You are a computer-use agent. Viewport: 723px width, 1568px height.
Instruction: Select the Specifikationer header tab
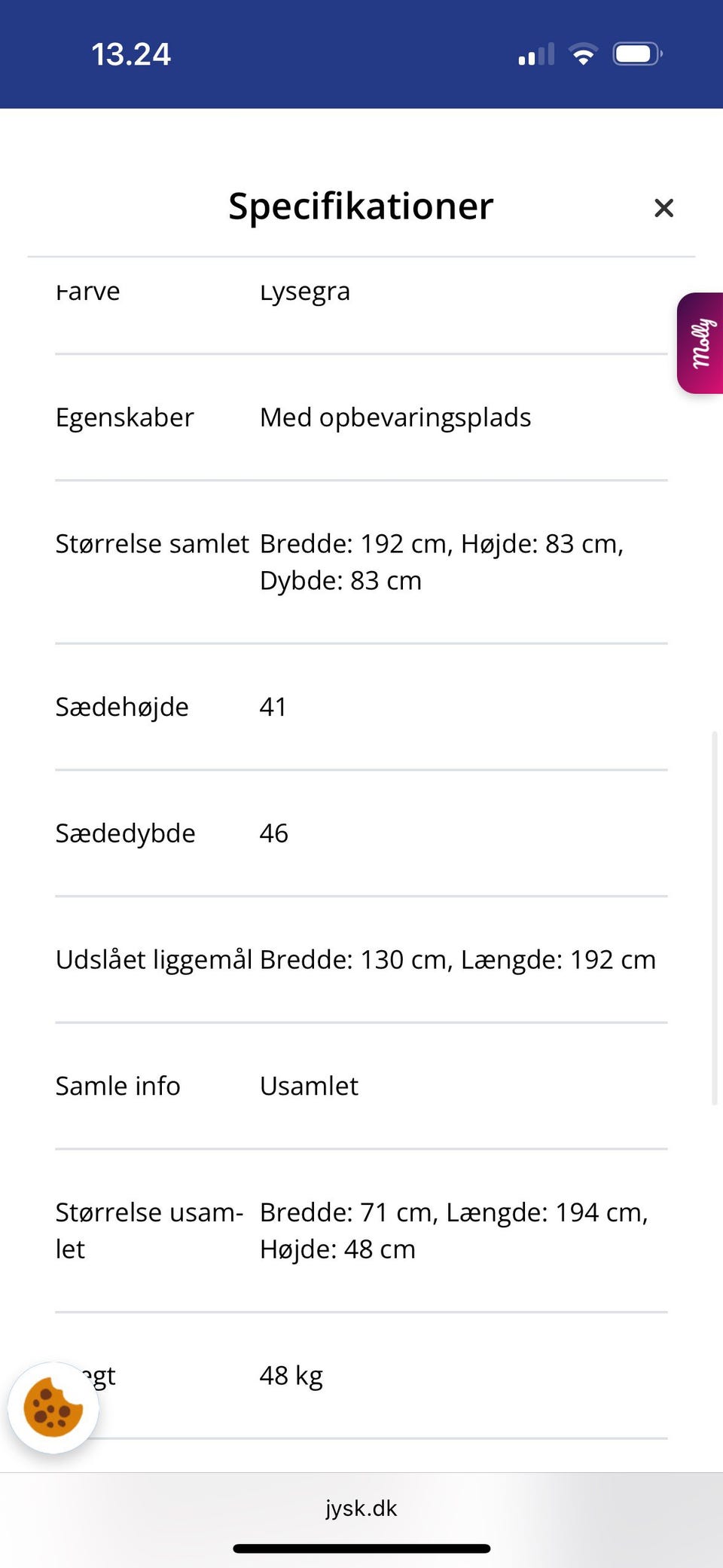pos(360,206)
